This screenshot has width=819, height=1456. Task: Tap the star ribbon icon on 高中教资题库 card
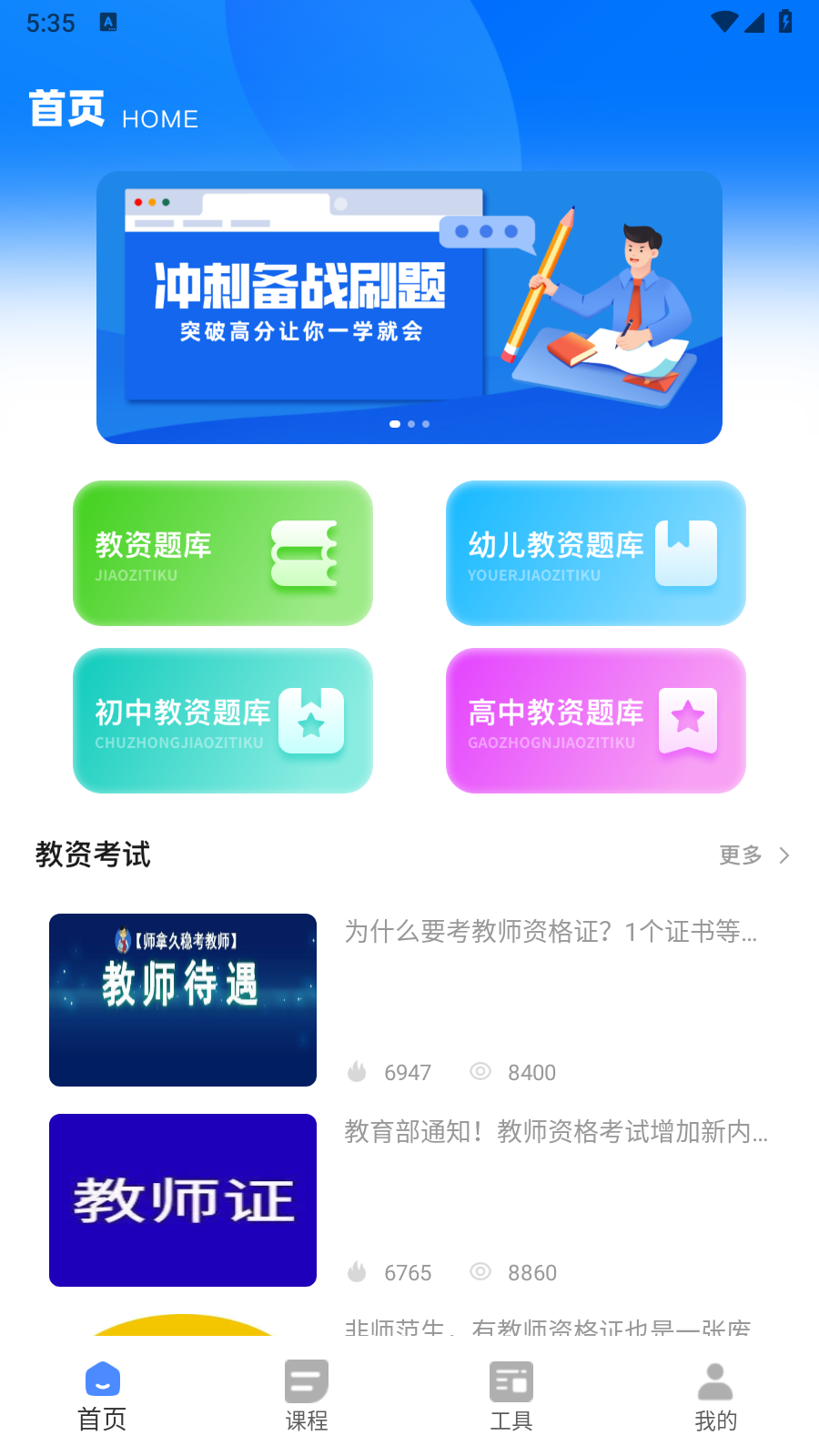coord(687,720)
